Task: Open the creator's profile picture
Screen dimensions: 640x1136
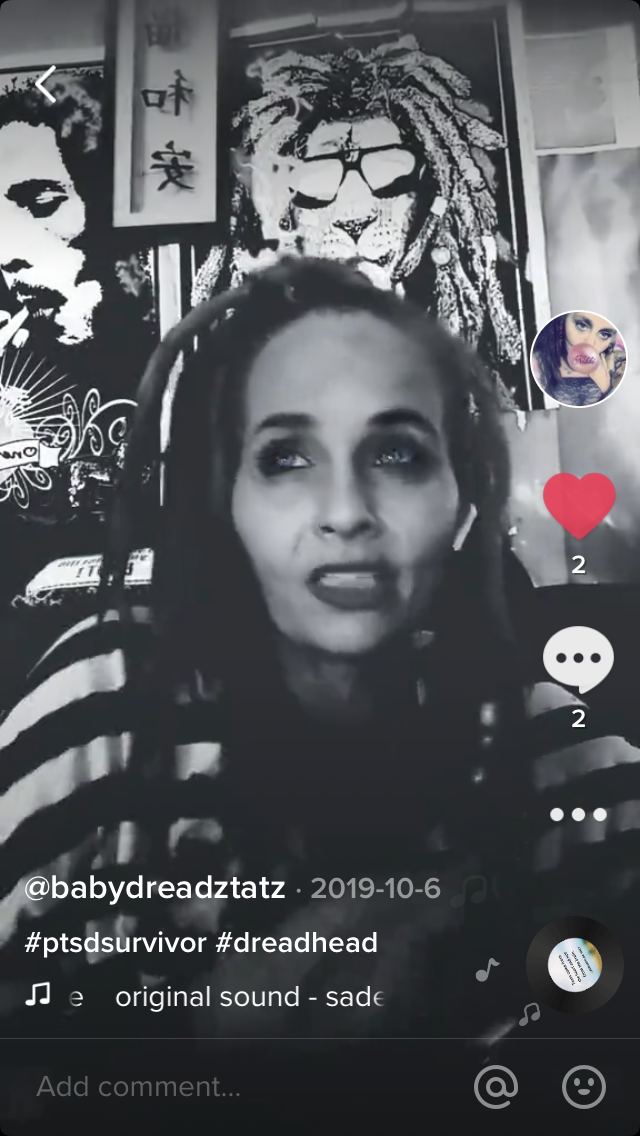Action: click(579, 359)
